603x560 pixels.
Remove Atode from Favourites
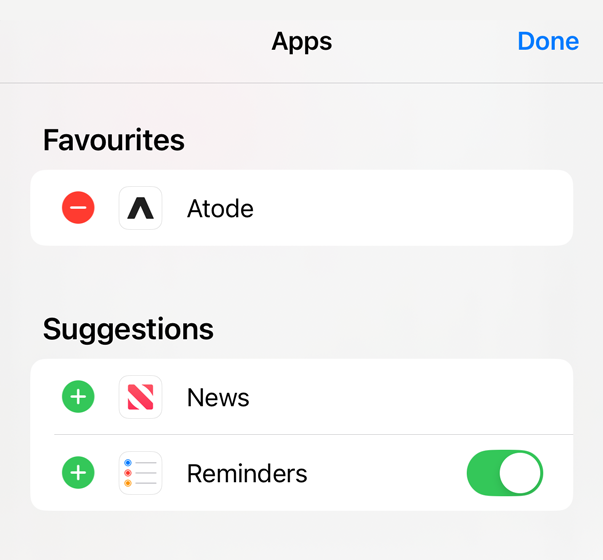pos(78,208)
